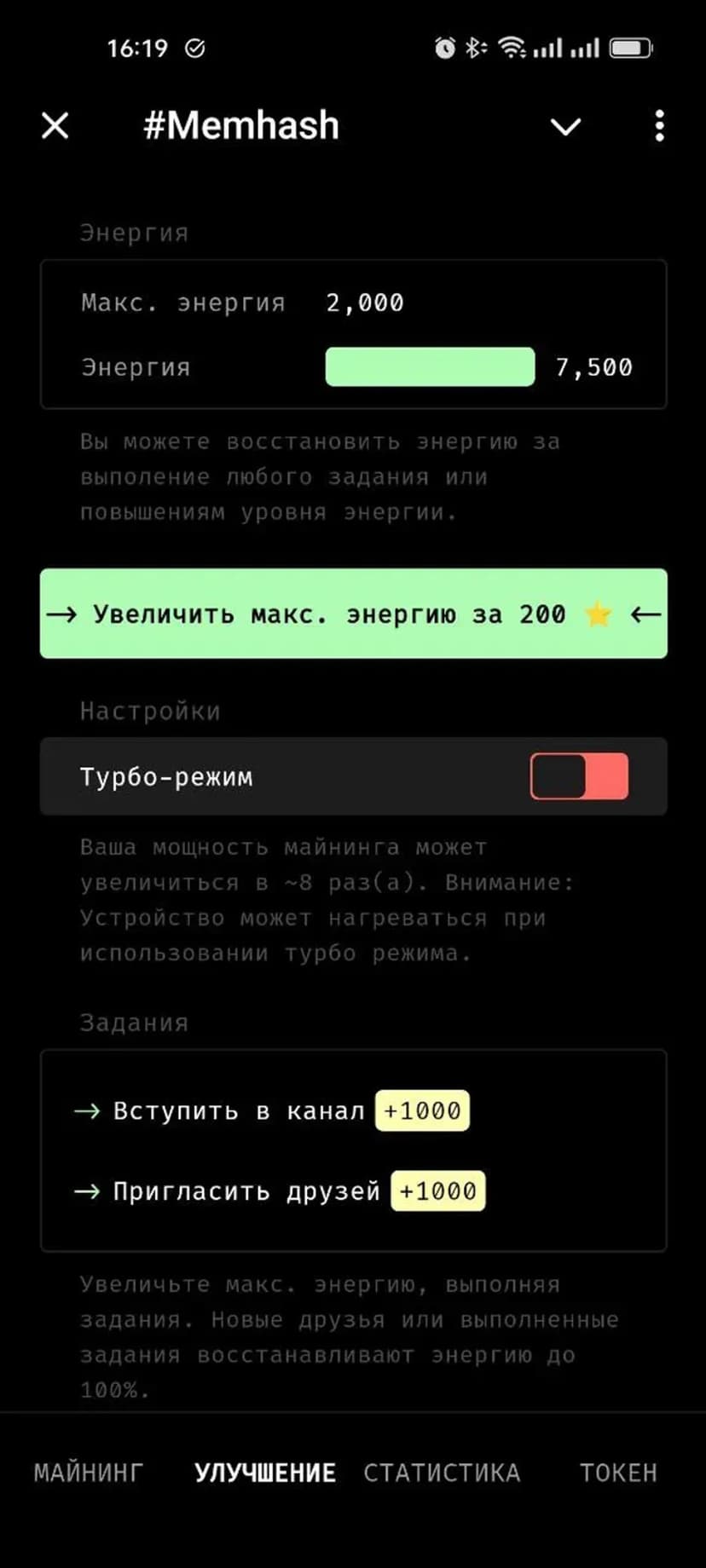Open the three-dot overflow menu
706x1568 pixels.
[x=659, y=126]
